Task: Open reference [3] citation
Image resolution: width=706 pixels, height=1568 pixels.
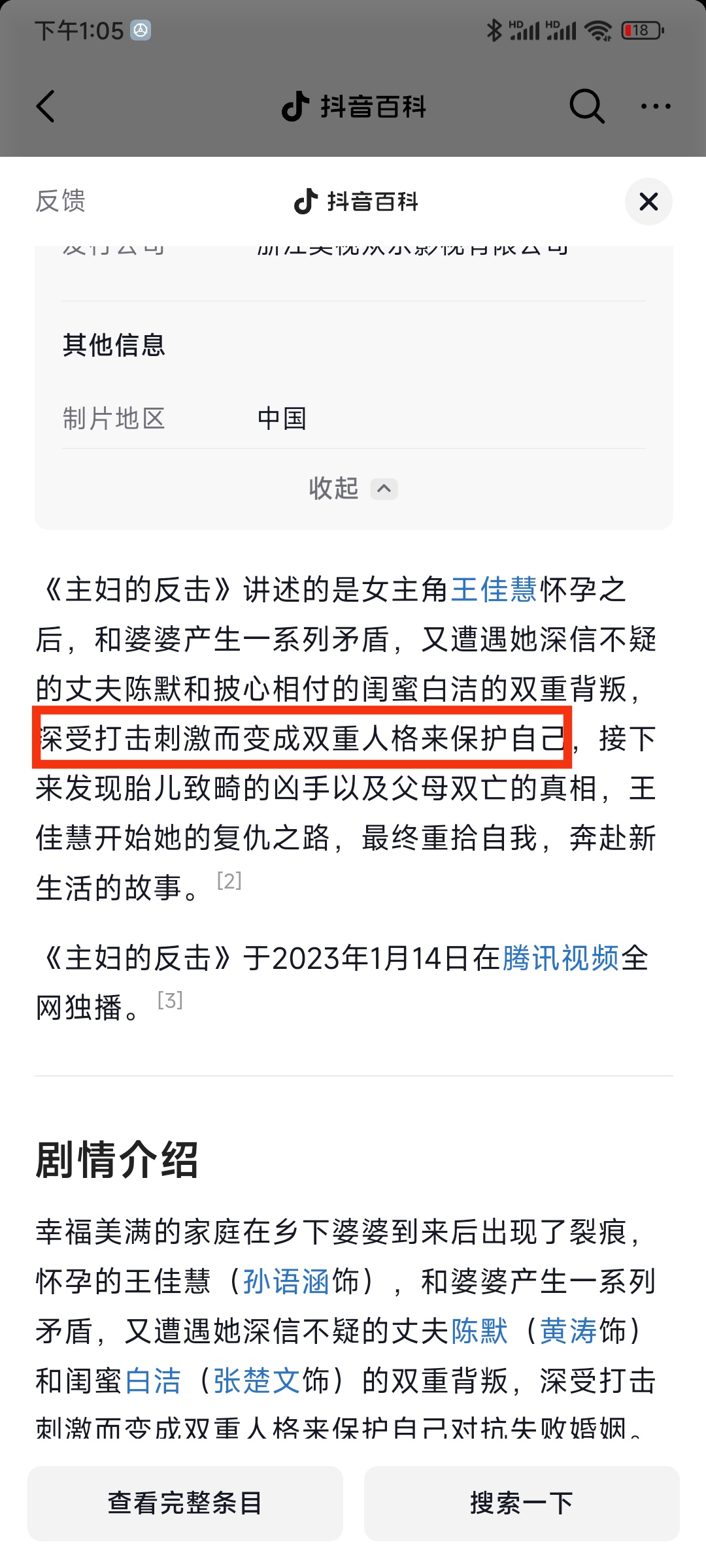Action: [x=170, y=1000]
